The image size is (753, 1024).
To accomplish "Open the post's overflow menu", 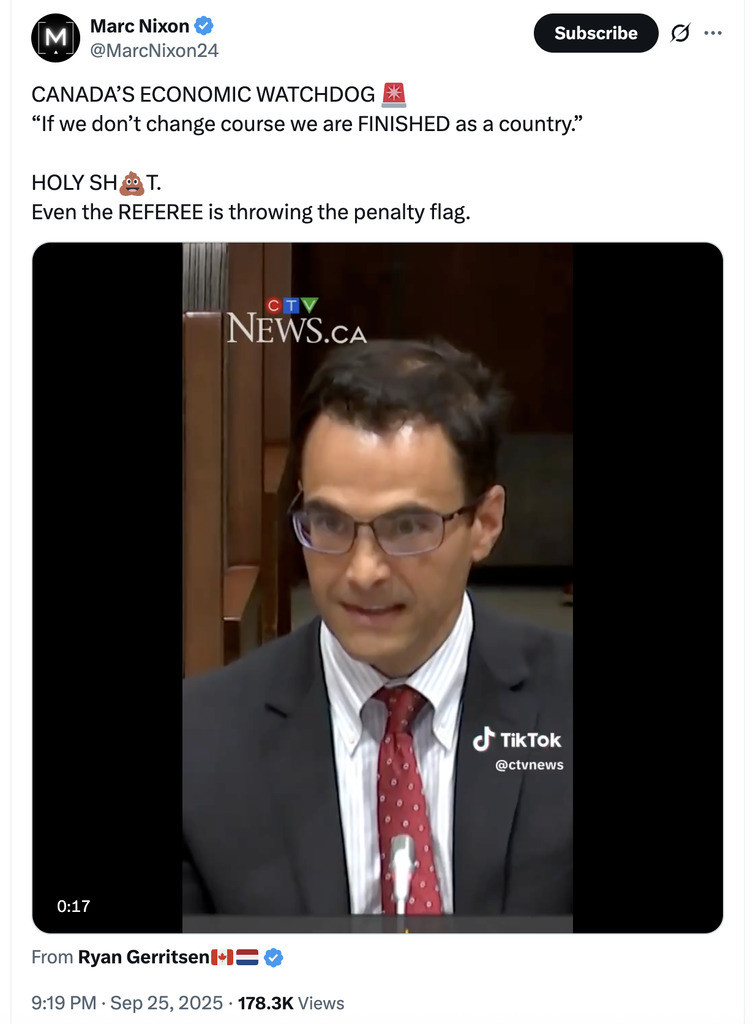I will 712,33.
